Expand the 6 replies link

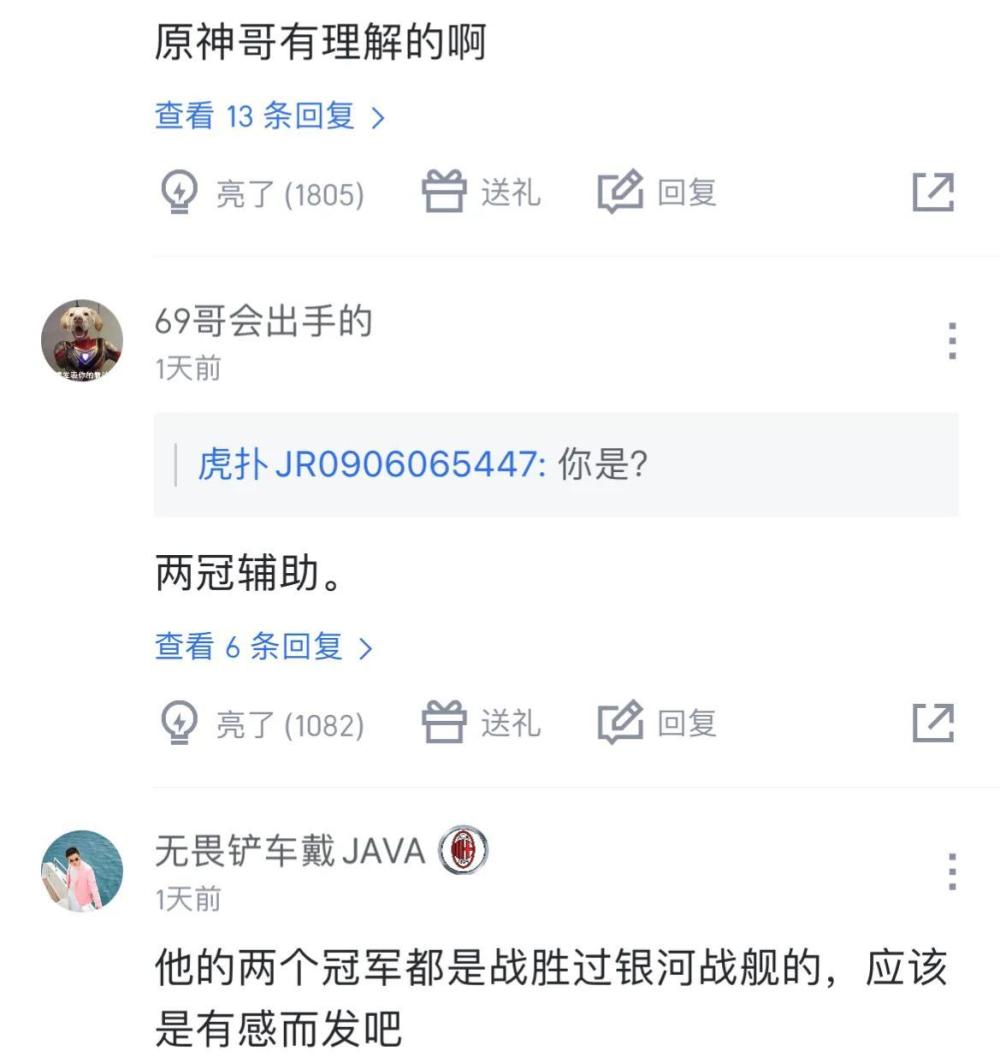coord(263,647)
